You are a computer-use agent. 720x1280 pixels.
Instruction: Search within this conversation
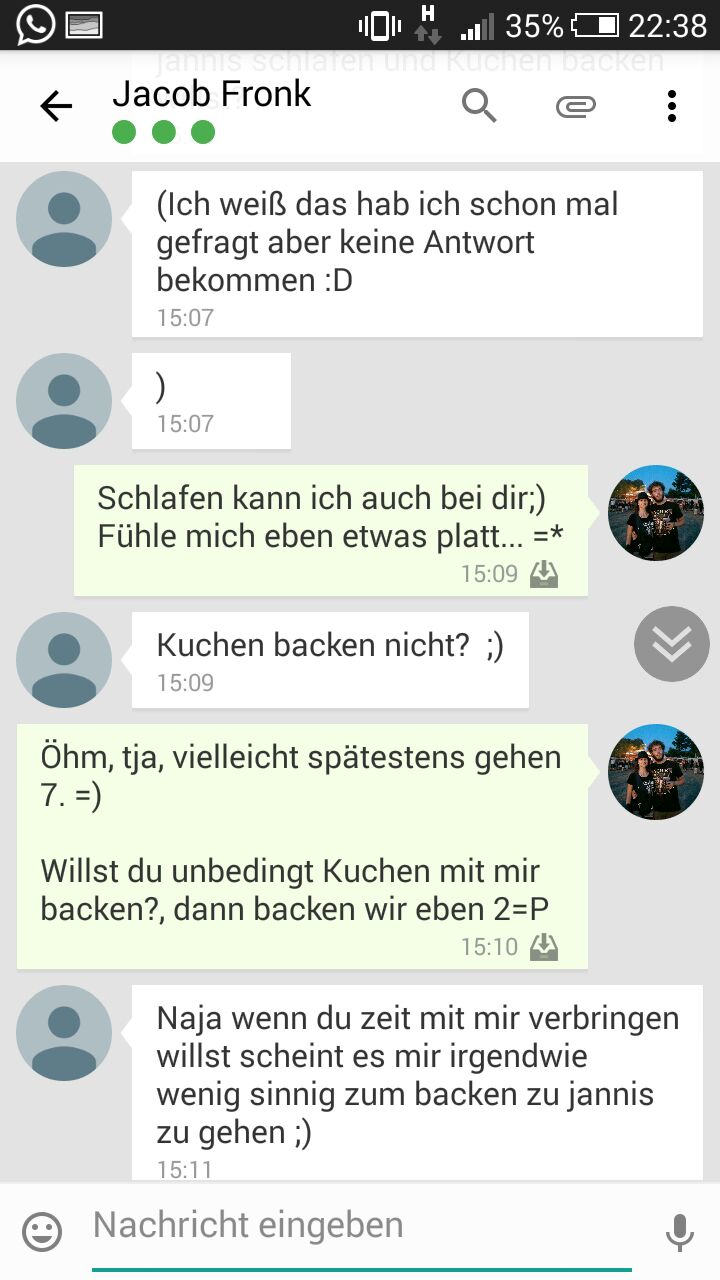tap(479, 105)
